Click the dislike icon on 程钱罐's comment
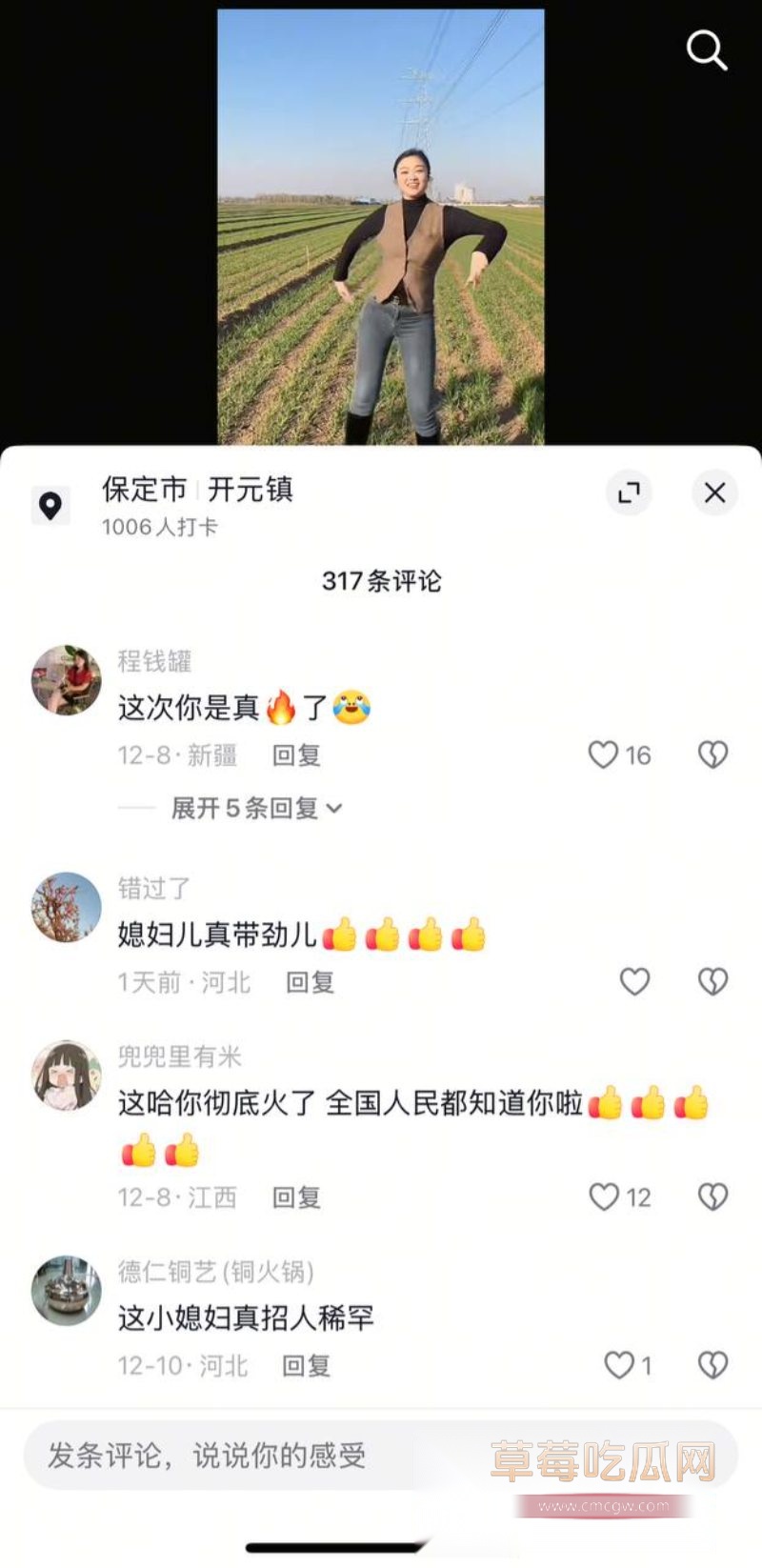The width and height of the screenshot is (762, 1568). coord(712,755)
